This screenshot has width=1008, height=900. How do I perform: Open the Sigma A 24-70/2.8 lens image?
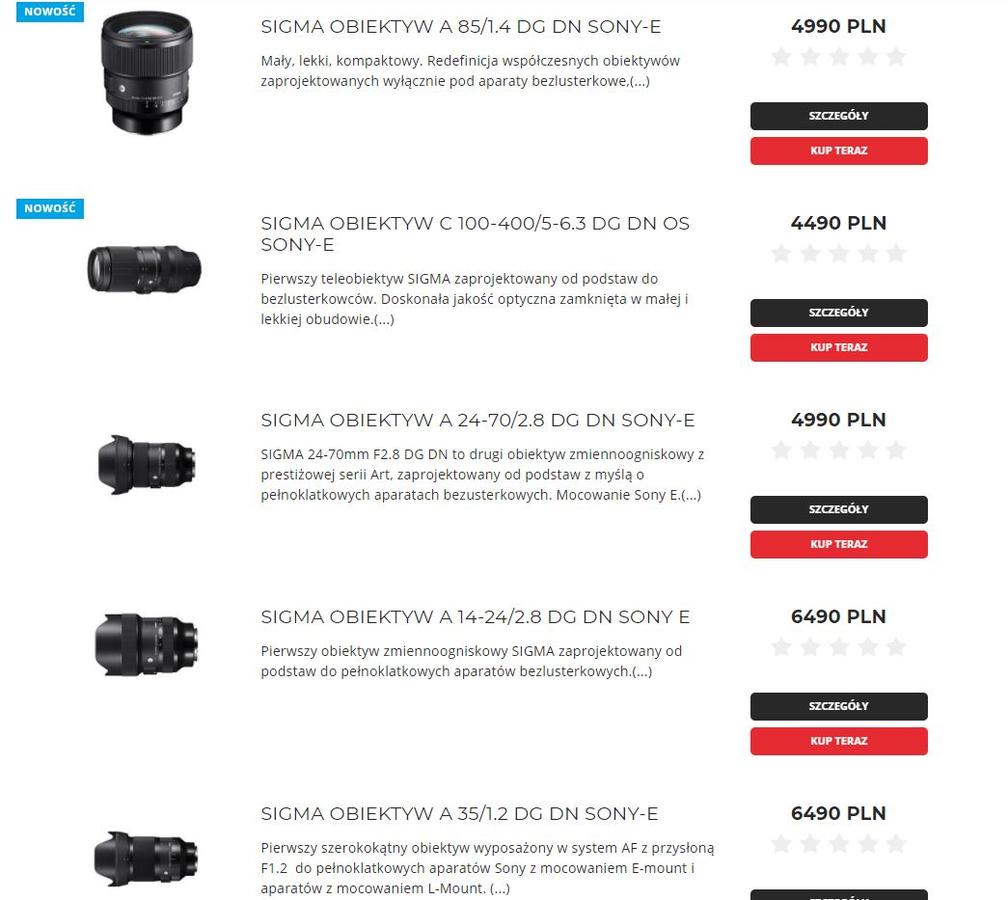[146, 463]
